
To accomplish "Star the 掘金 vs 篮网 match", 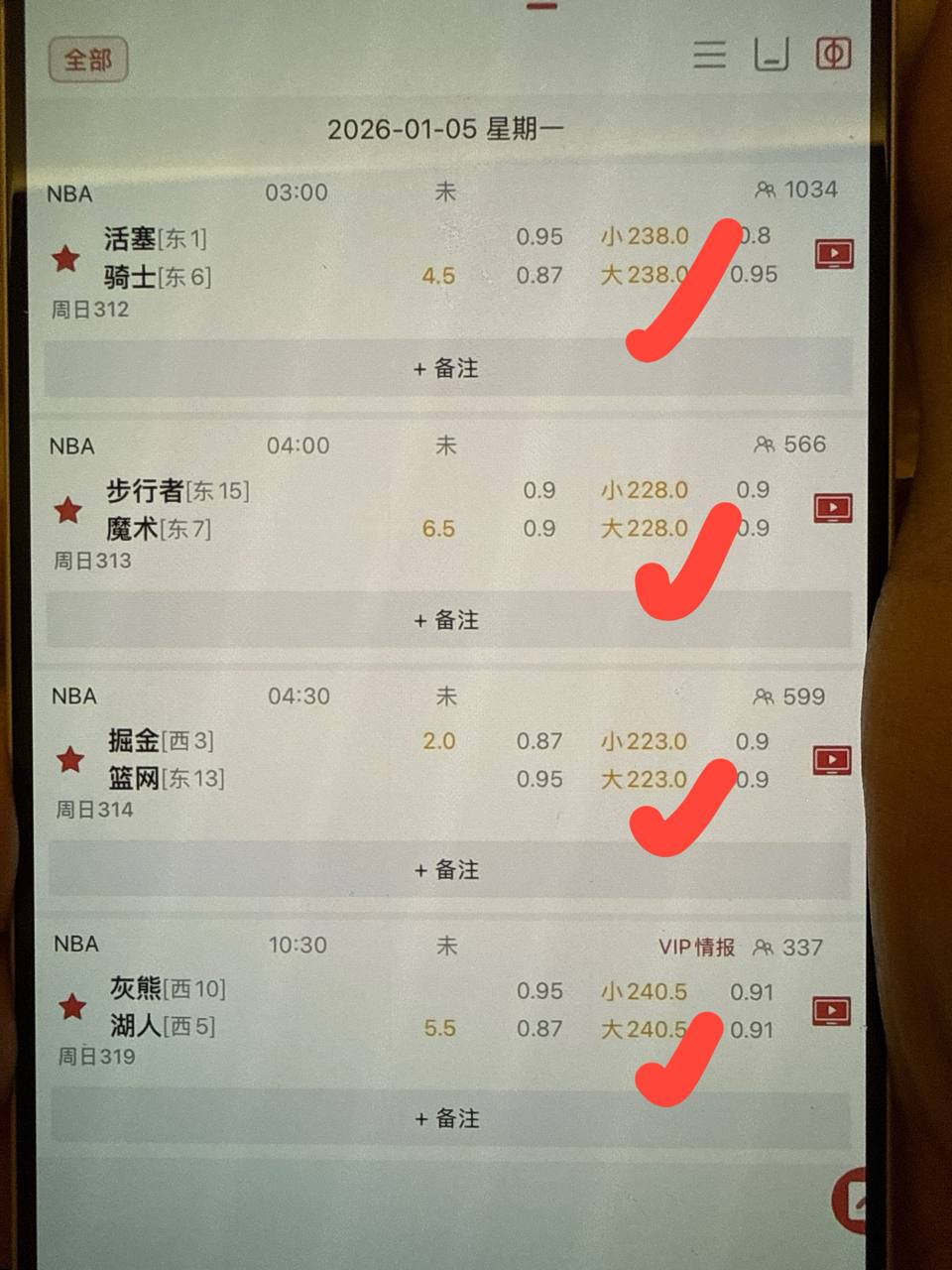I will (x=69, y=761).
